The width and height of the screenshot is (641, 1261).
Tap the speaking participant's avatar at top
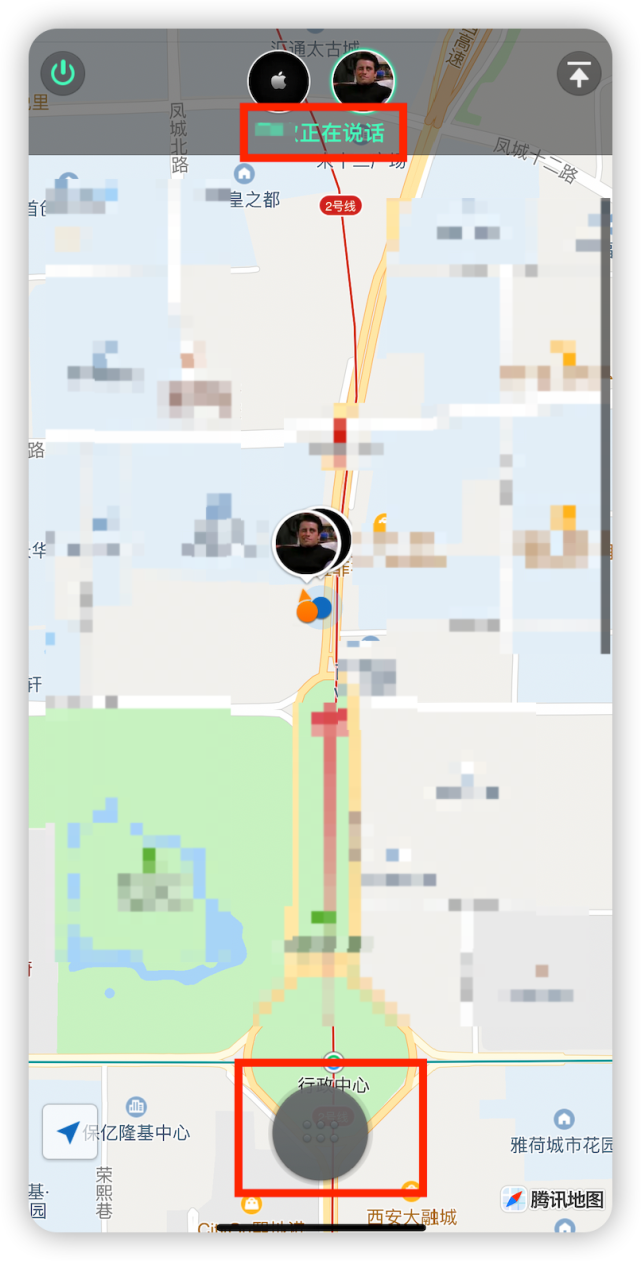click(362, 80)
